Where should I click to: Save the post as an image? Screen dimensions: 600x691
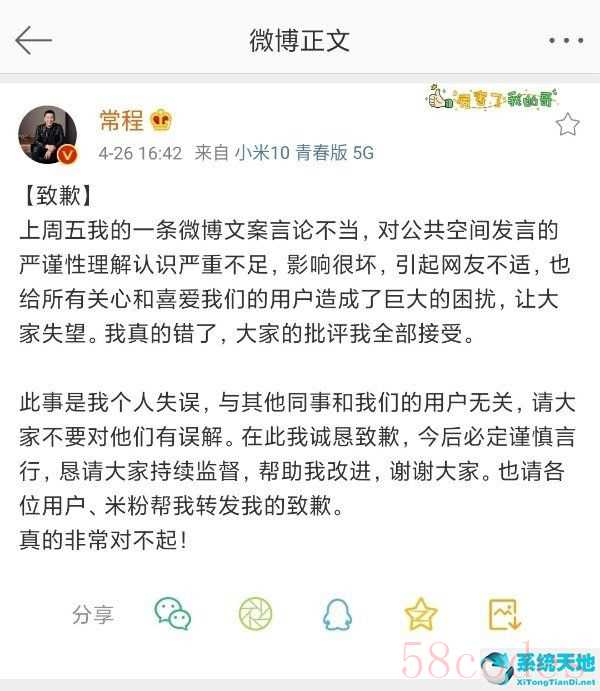point(503,613)
